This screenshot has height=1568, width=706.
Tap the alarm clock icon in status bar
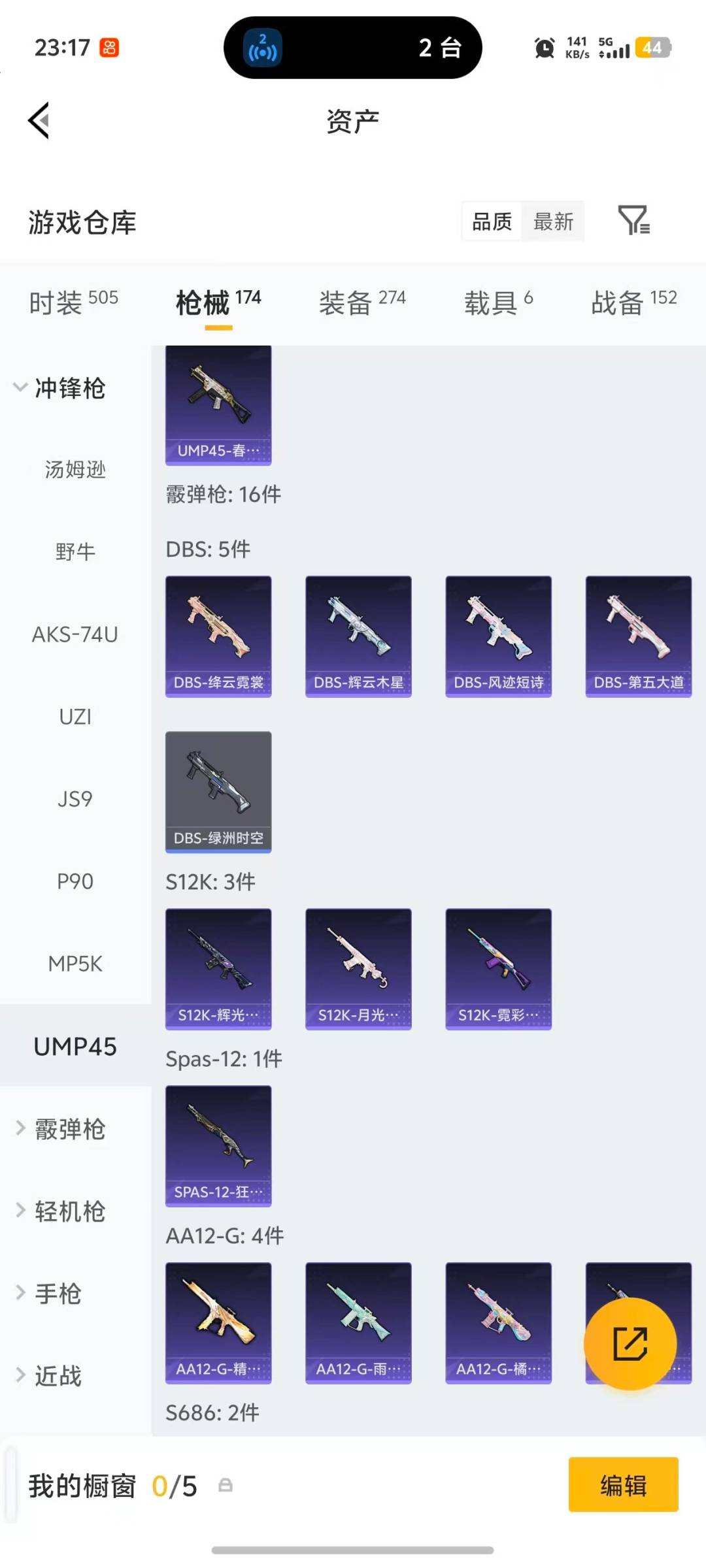tap(543, 48)
